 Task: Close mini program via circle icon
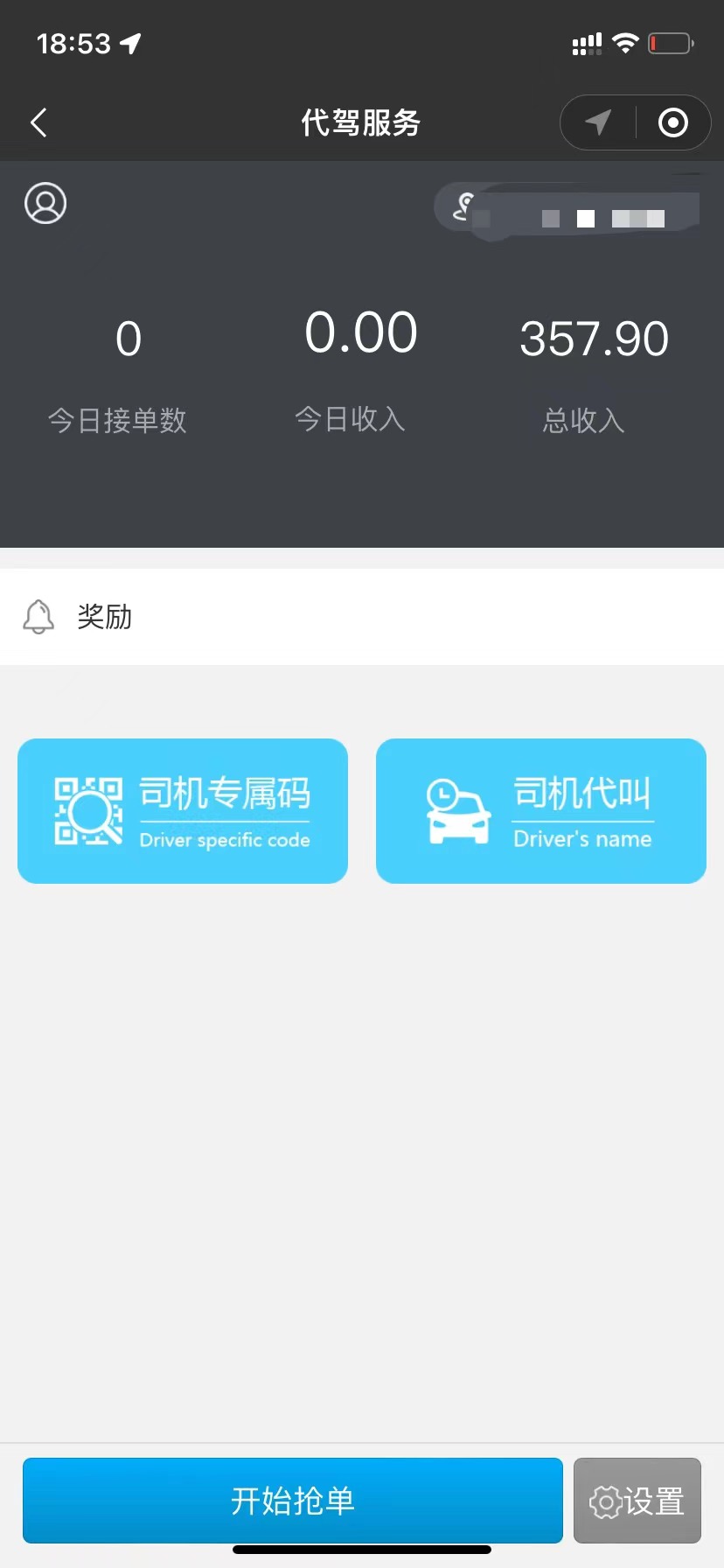point(672,122)
